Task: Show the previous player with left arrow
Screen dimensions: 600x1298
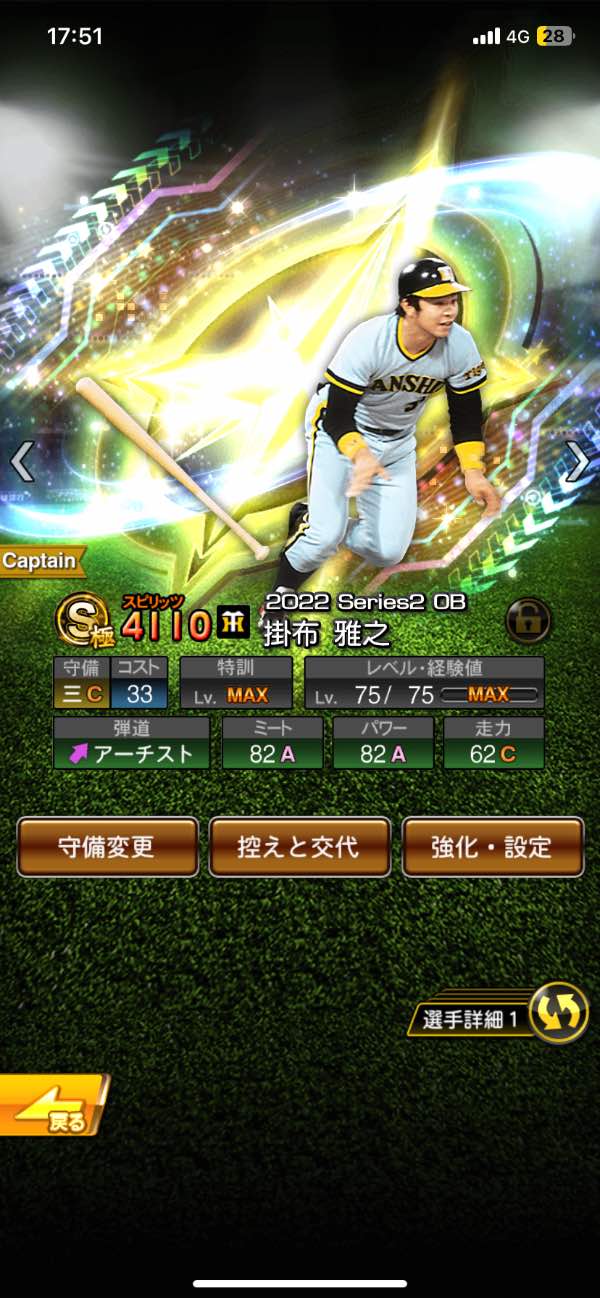Action: coord(22,462)
